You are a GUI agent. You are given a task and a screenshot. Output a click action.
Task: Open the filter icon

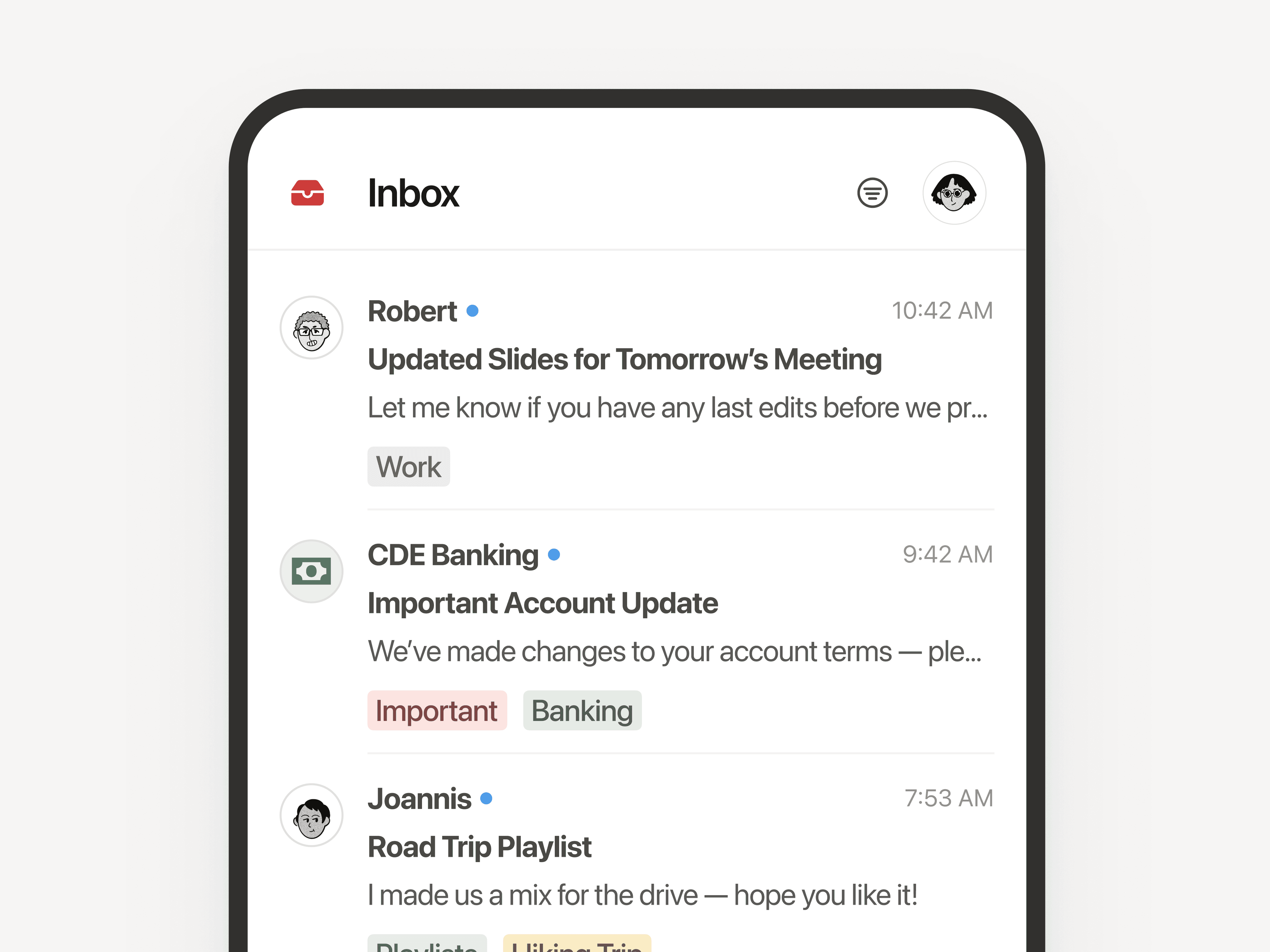pos(871,193)
